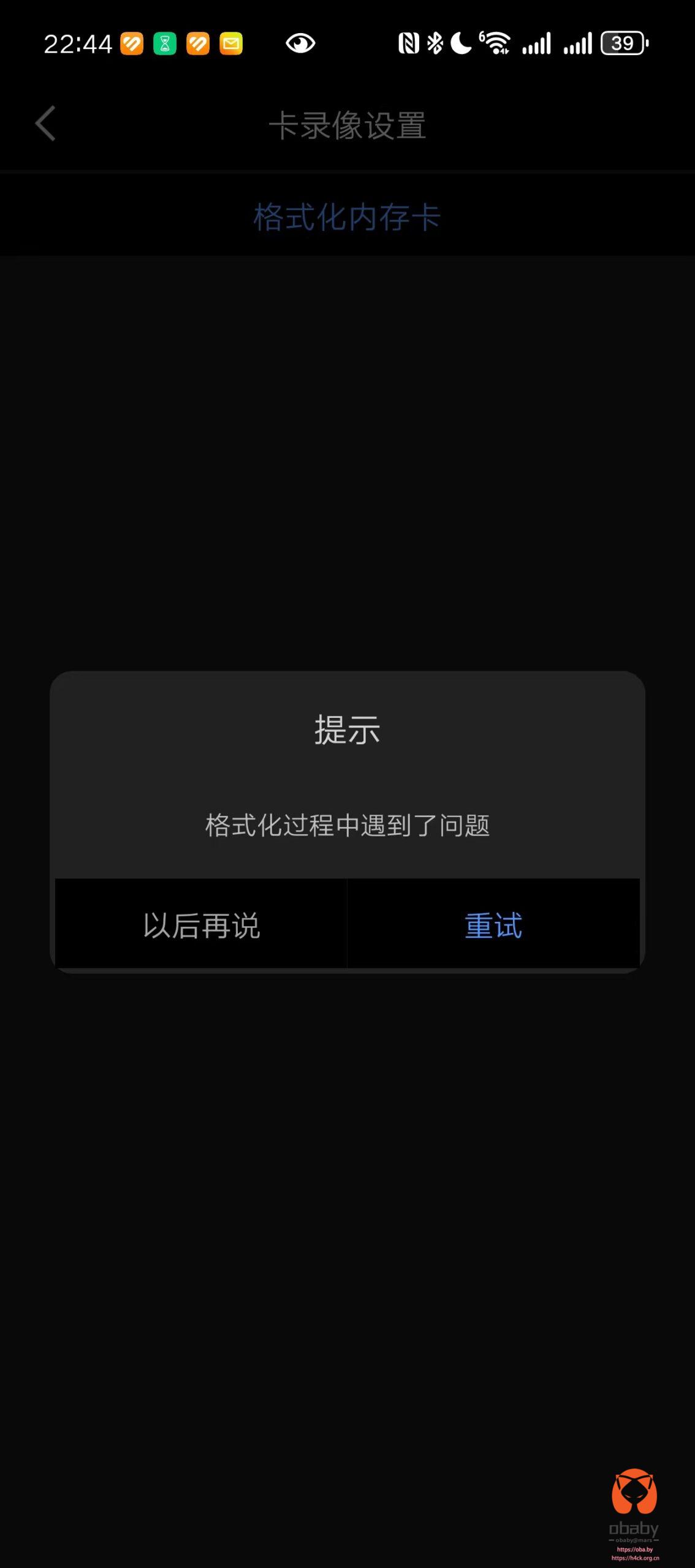Screen dimensions: 695x1568
Task: Go back using the top-left arrow
Action: (x=45, y=124)
